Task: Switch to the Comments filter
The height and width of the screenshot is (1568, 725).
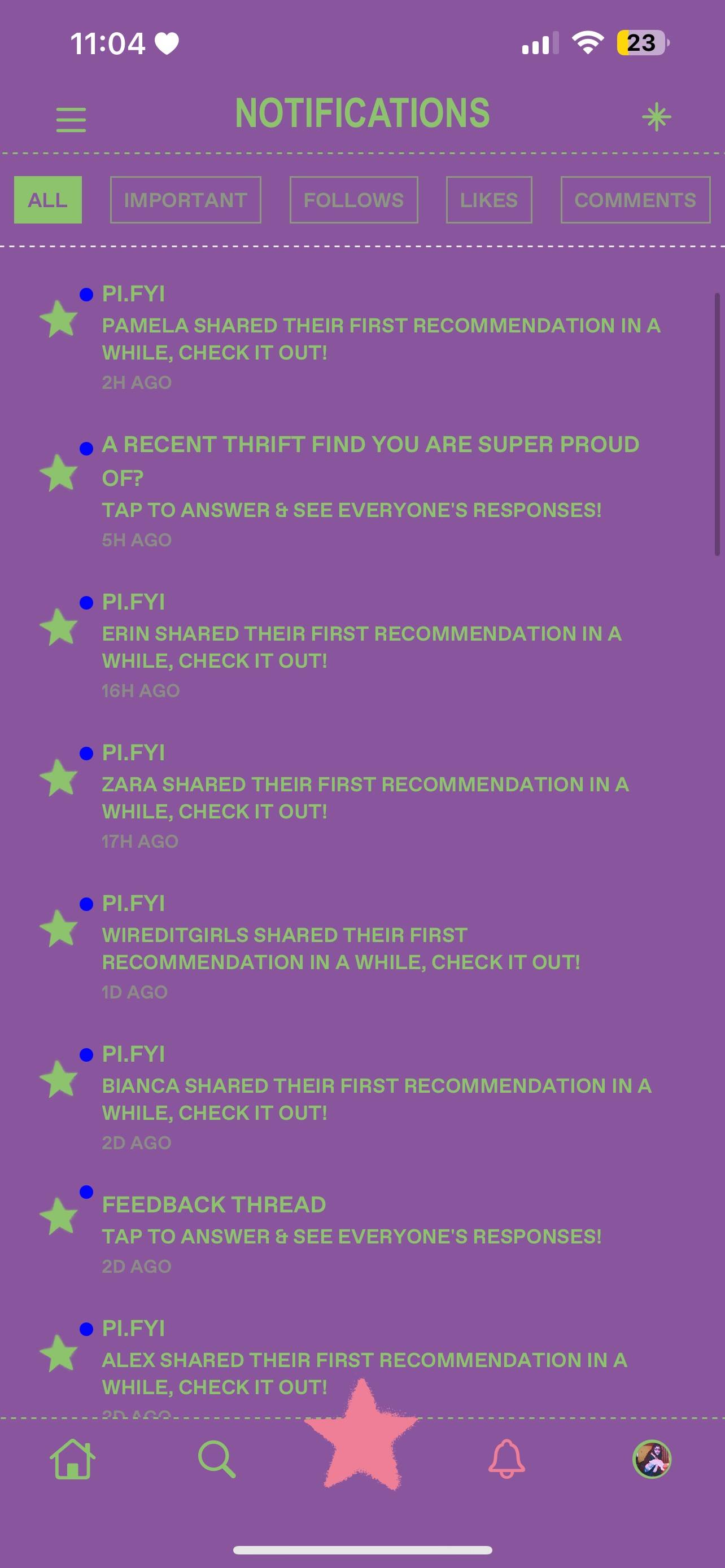Action: click(x=635, y=200)
